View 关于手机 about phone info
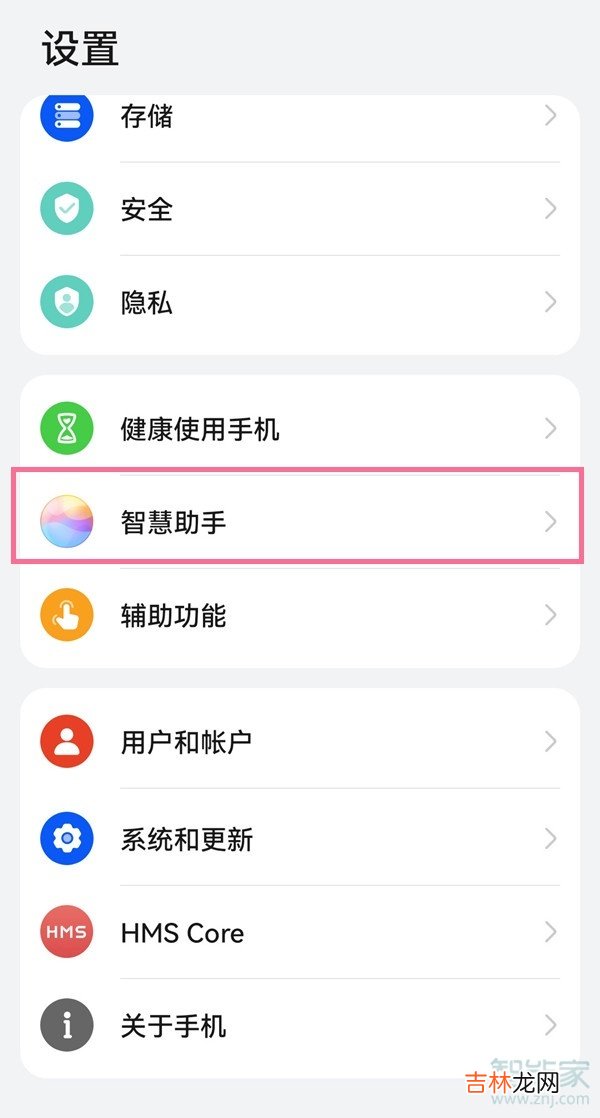 [x=300, y=1026]
